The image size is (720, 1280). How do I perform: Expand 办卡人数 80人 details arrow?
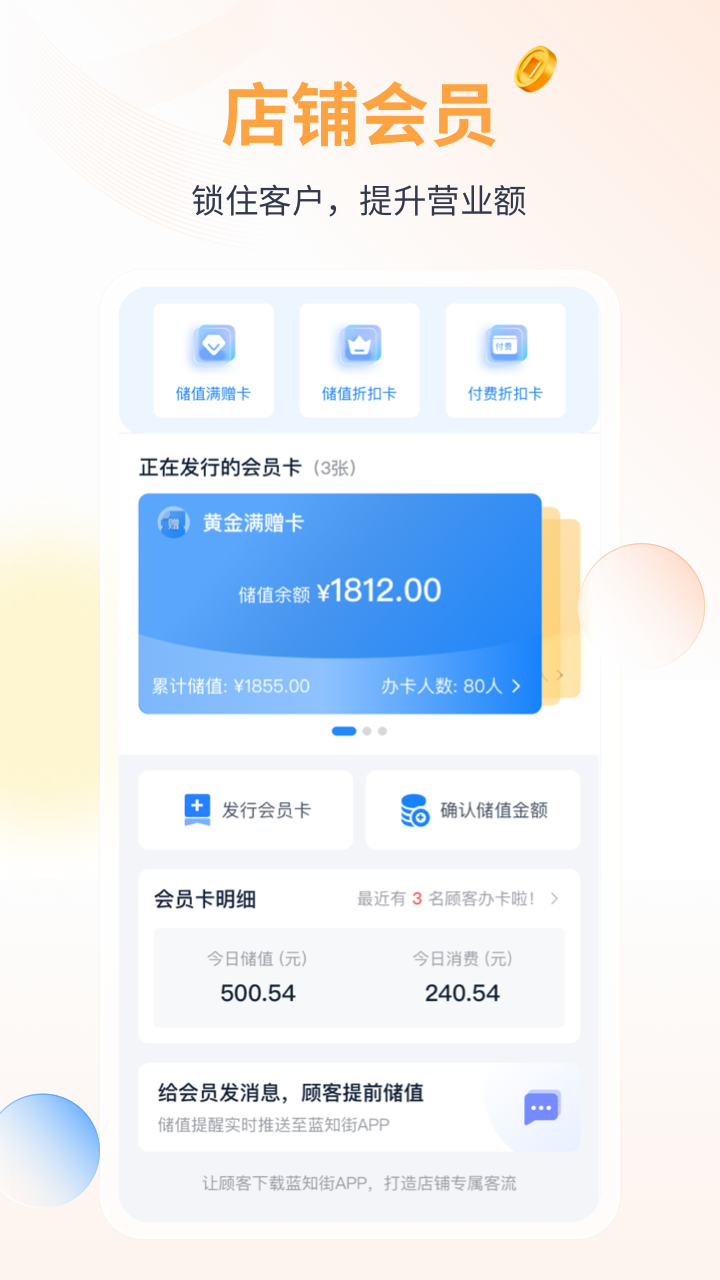tap(516, 685)
